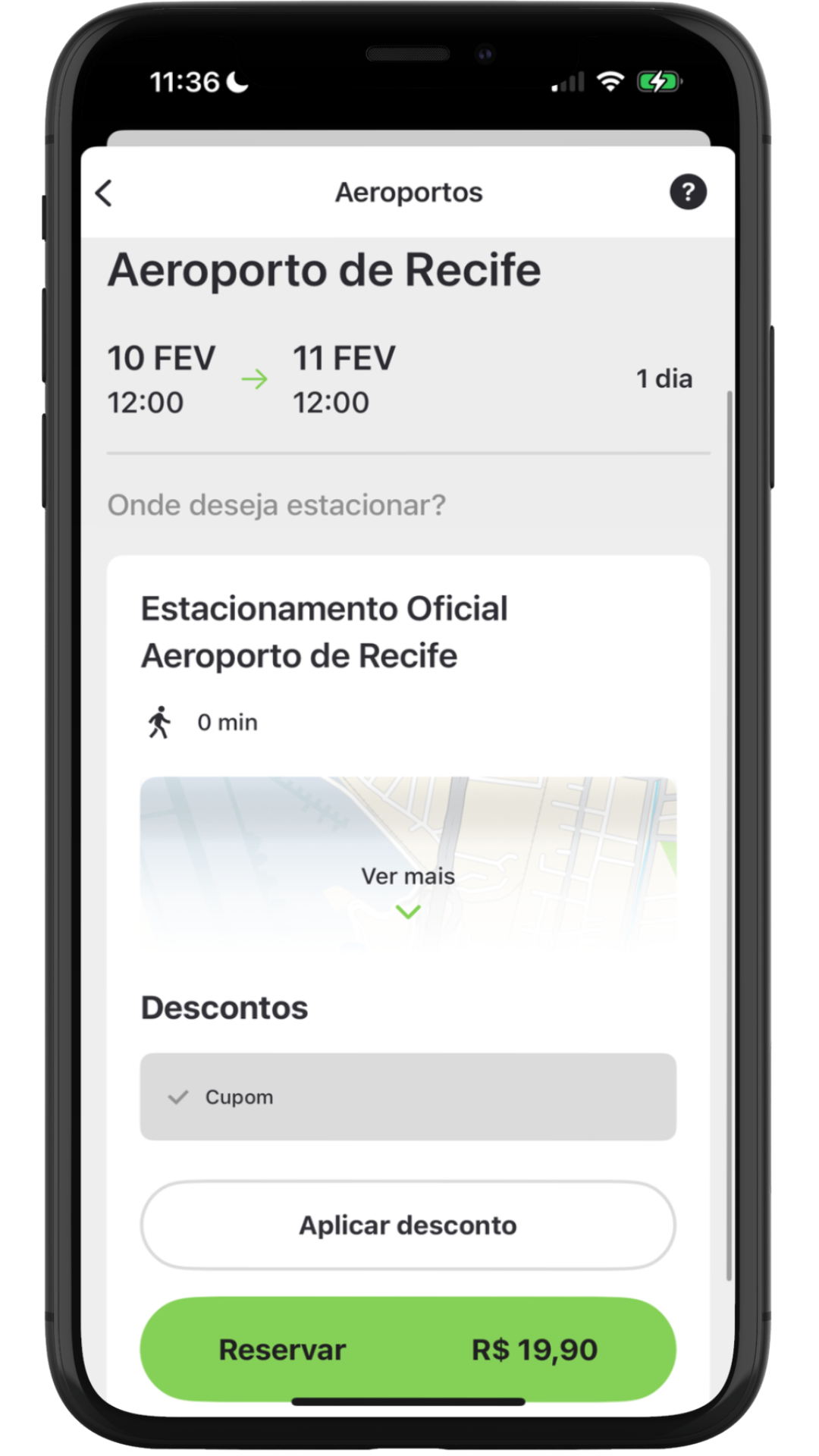Open the Estacionamento Oficial Aeroporto de Recife card
This screenshot has height=1456, width=819.
click(325, 632)
